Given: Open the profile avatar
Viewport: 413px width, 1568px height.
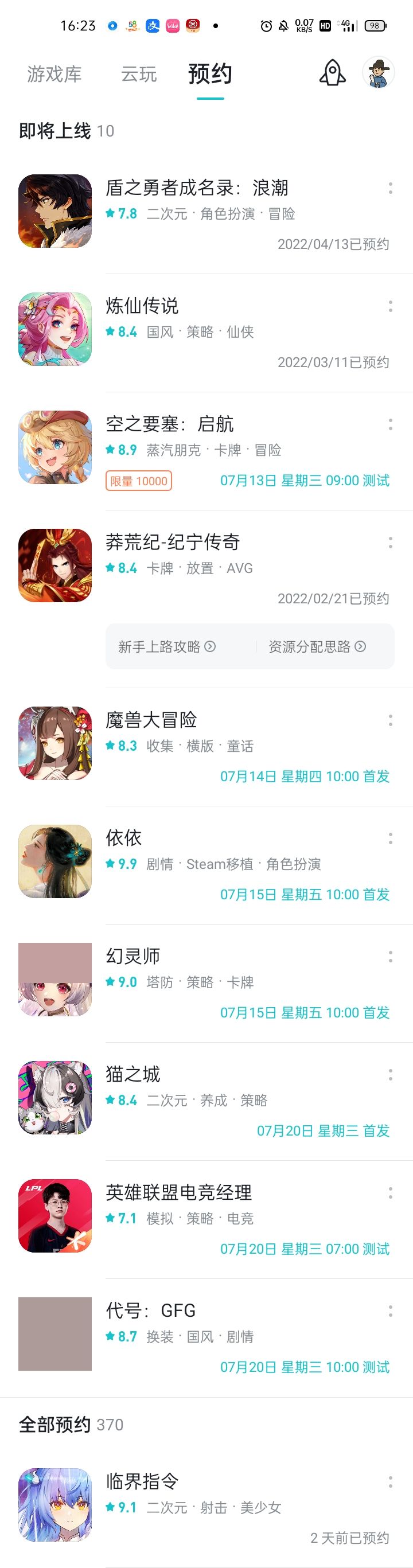Looking at the screenshot, I should click(378, 73).
